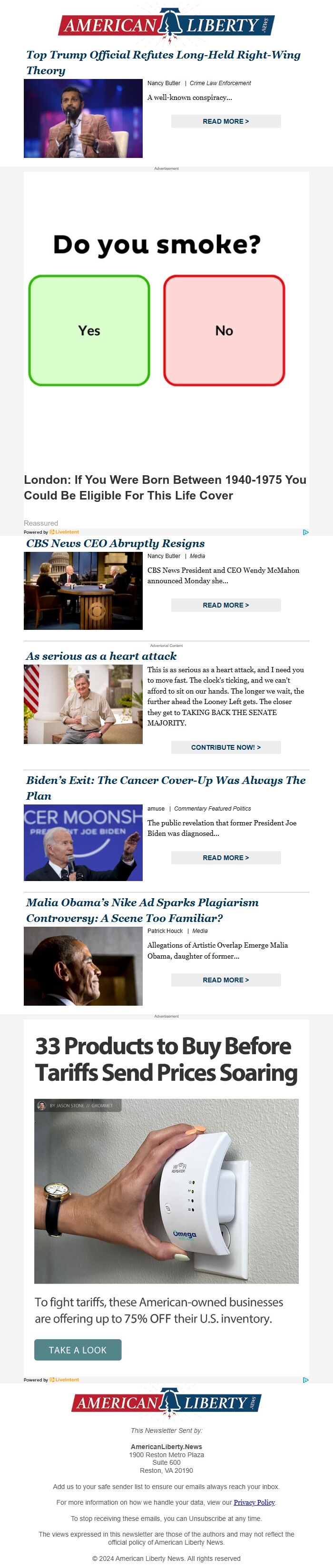Viewport: 333px width, 1568px height.
Task: Open the Wi-Fi repeater ad image
Action: tap(166, 1191)
